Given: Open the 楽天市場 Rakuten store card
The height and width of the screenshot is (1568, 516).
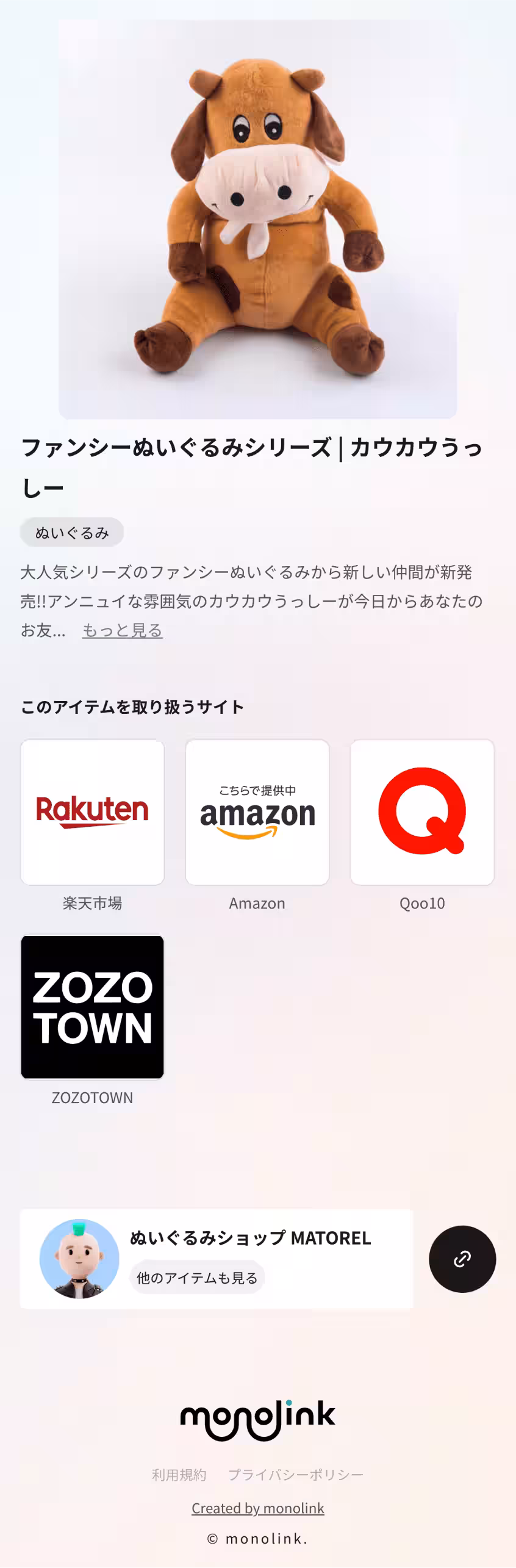Looking at the screenshot, I should 93,812.
